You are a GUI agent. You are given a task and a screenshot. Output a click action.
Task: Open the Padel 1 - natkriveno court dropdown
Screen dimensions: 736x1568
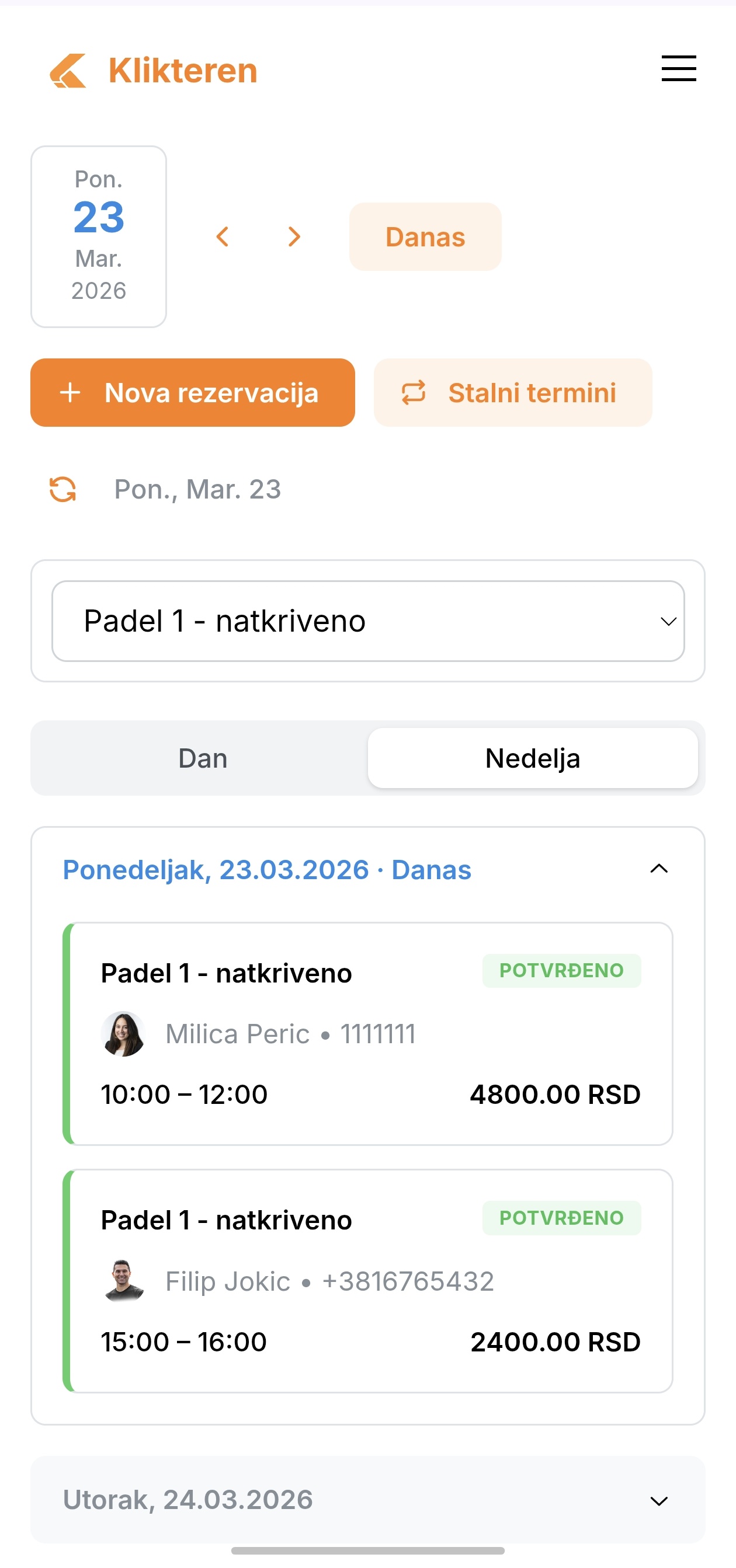pos(369,621)
